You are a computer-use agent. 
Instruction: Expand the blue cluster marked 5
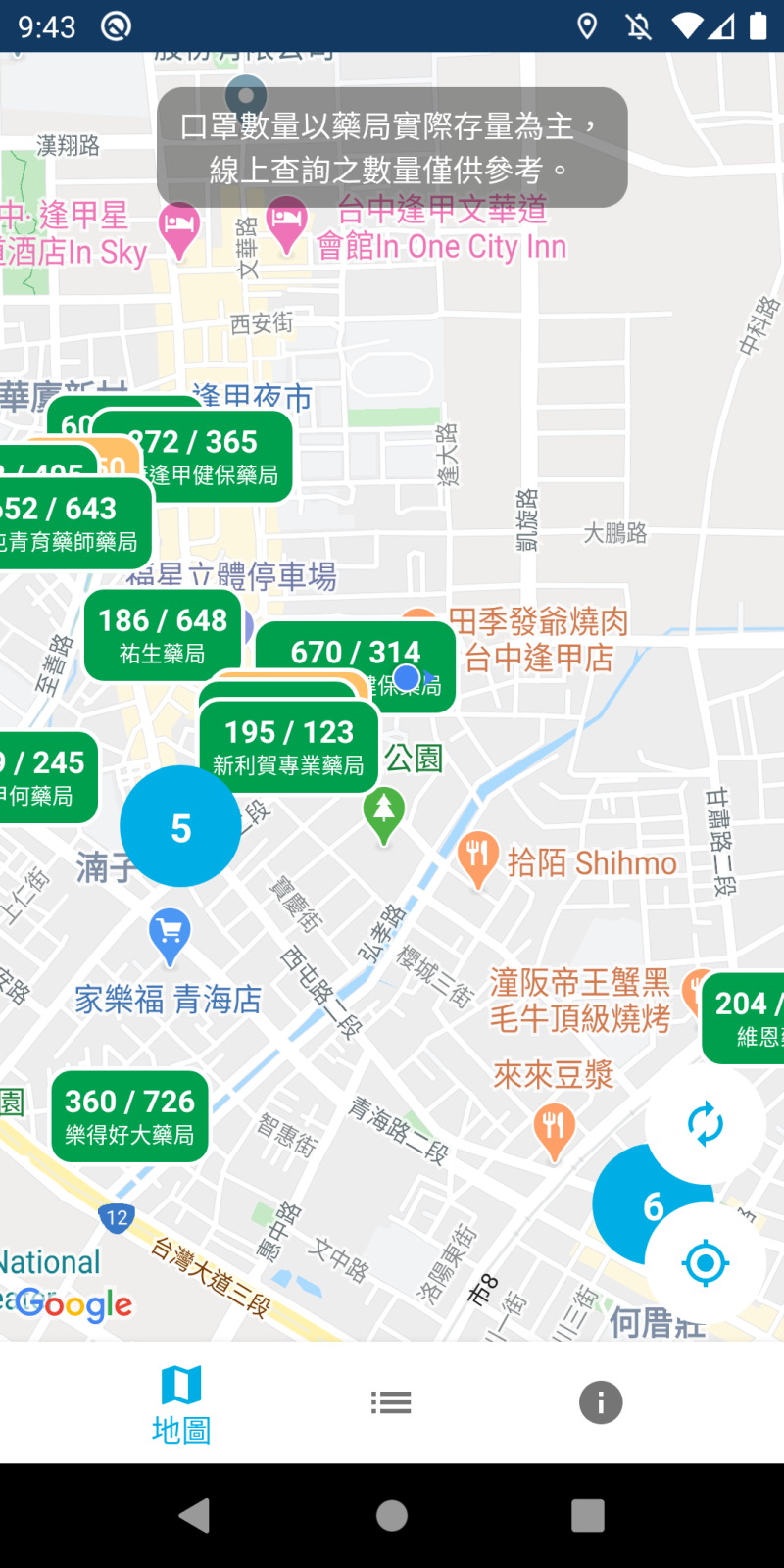[x=180, y=826]
